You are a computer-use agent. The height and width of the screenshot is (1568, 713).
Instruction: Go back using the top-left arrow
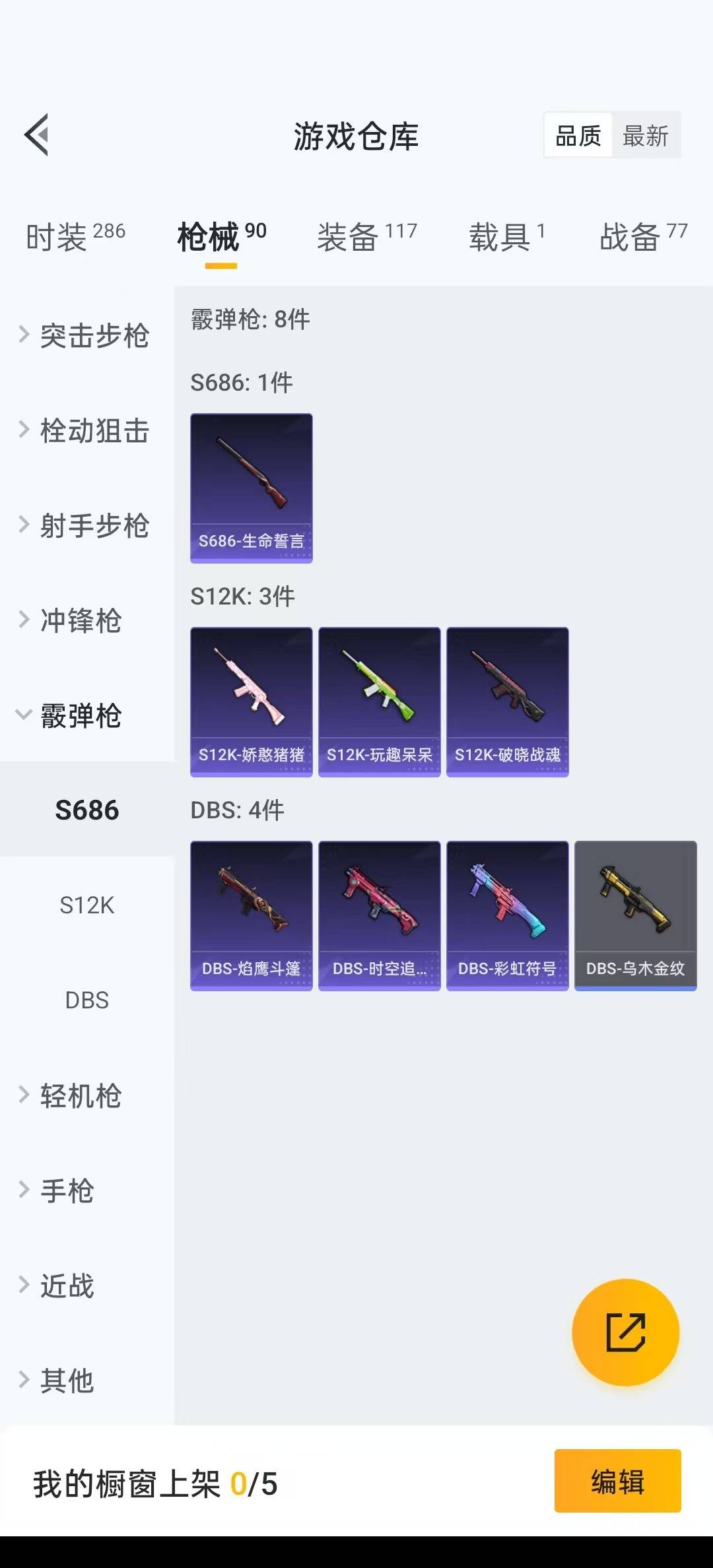[x=37, y=135]
